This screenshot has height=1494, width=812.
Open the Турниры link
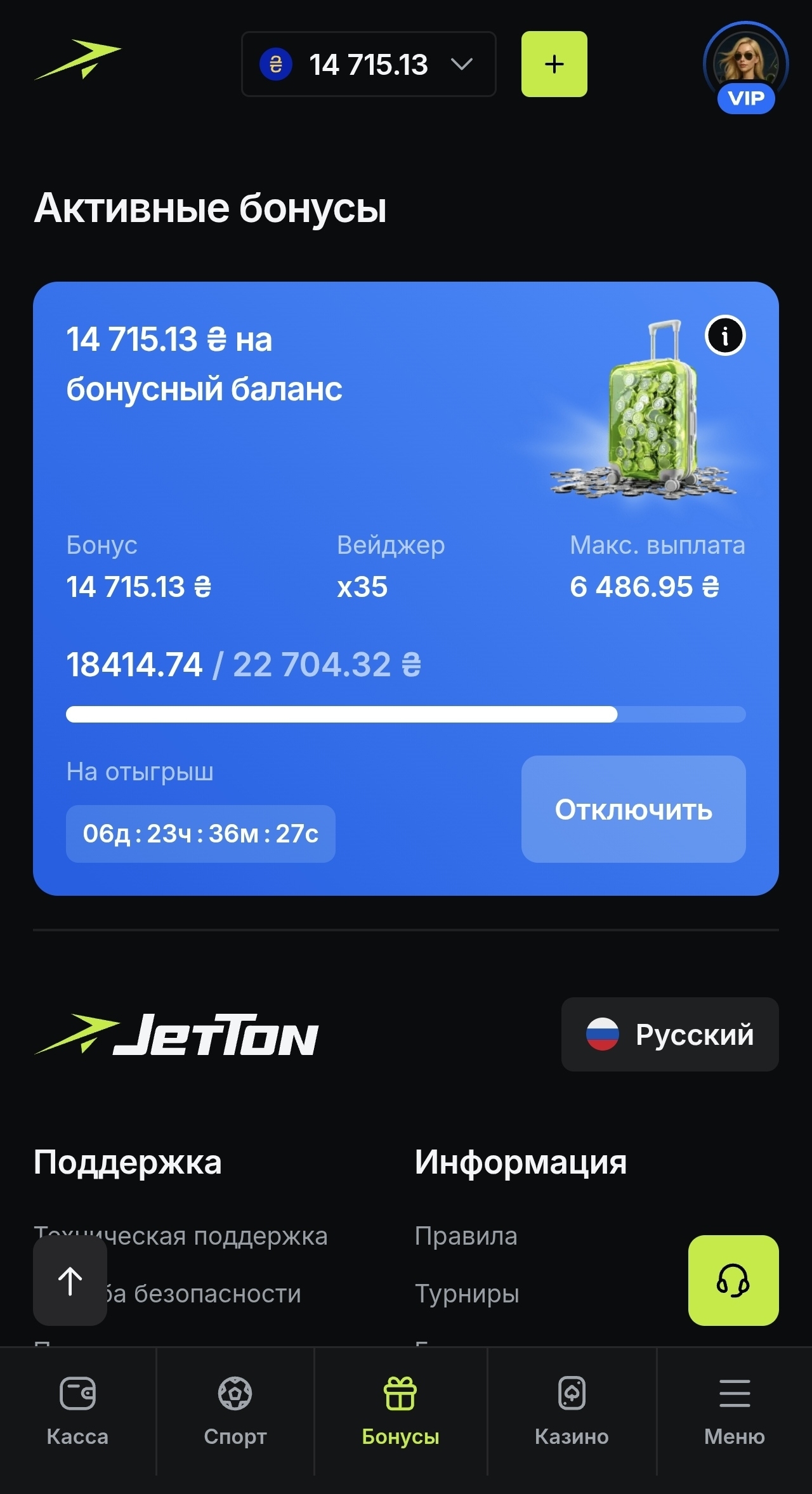(x=467, y=1293)
